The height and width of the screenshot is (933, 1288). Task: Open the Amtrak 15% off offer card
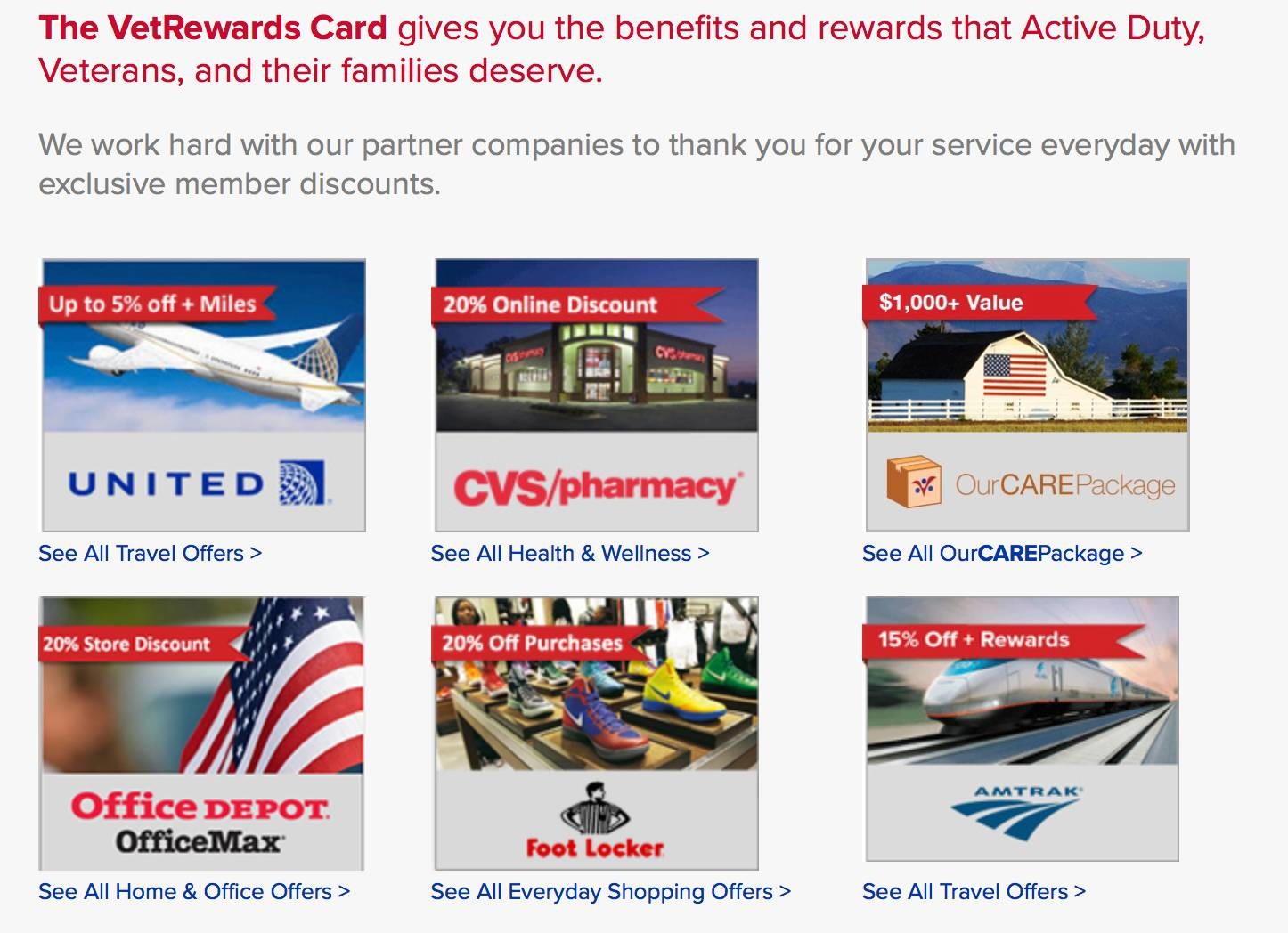pos(1022,728)
